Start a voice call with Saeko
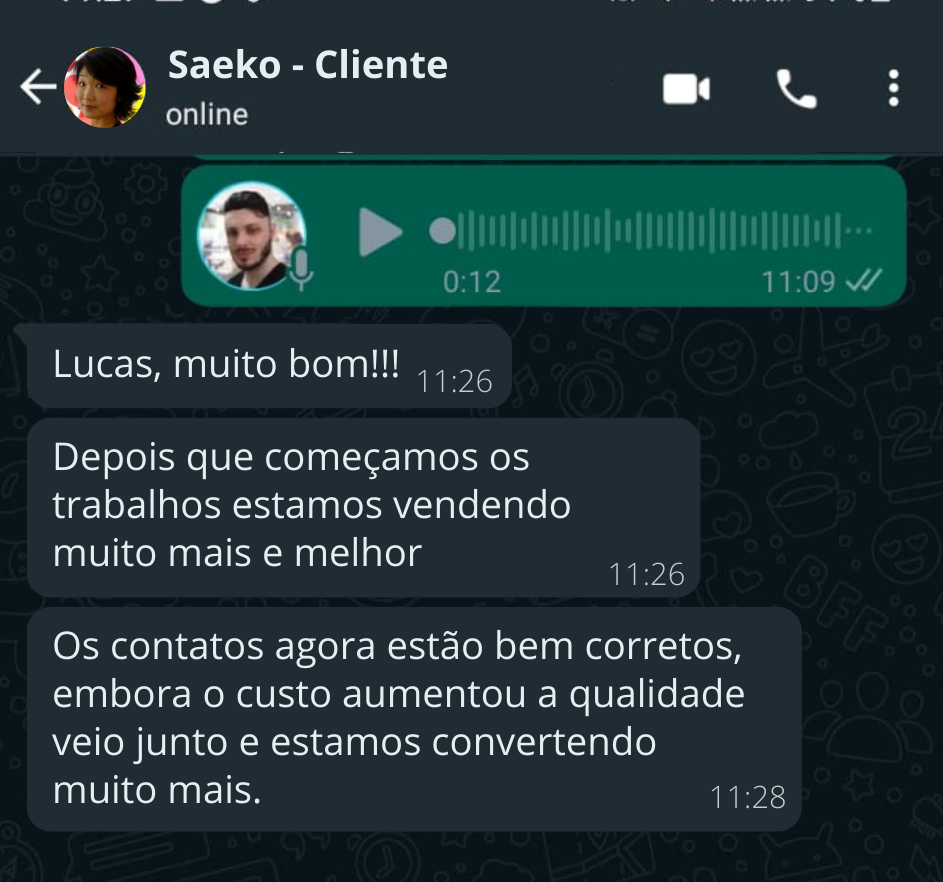The height and width of the screenshot is (882, 943). point(796,90)
